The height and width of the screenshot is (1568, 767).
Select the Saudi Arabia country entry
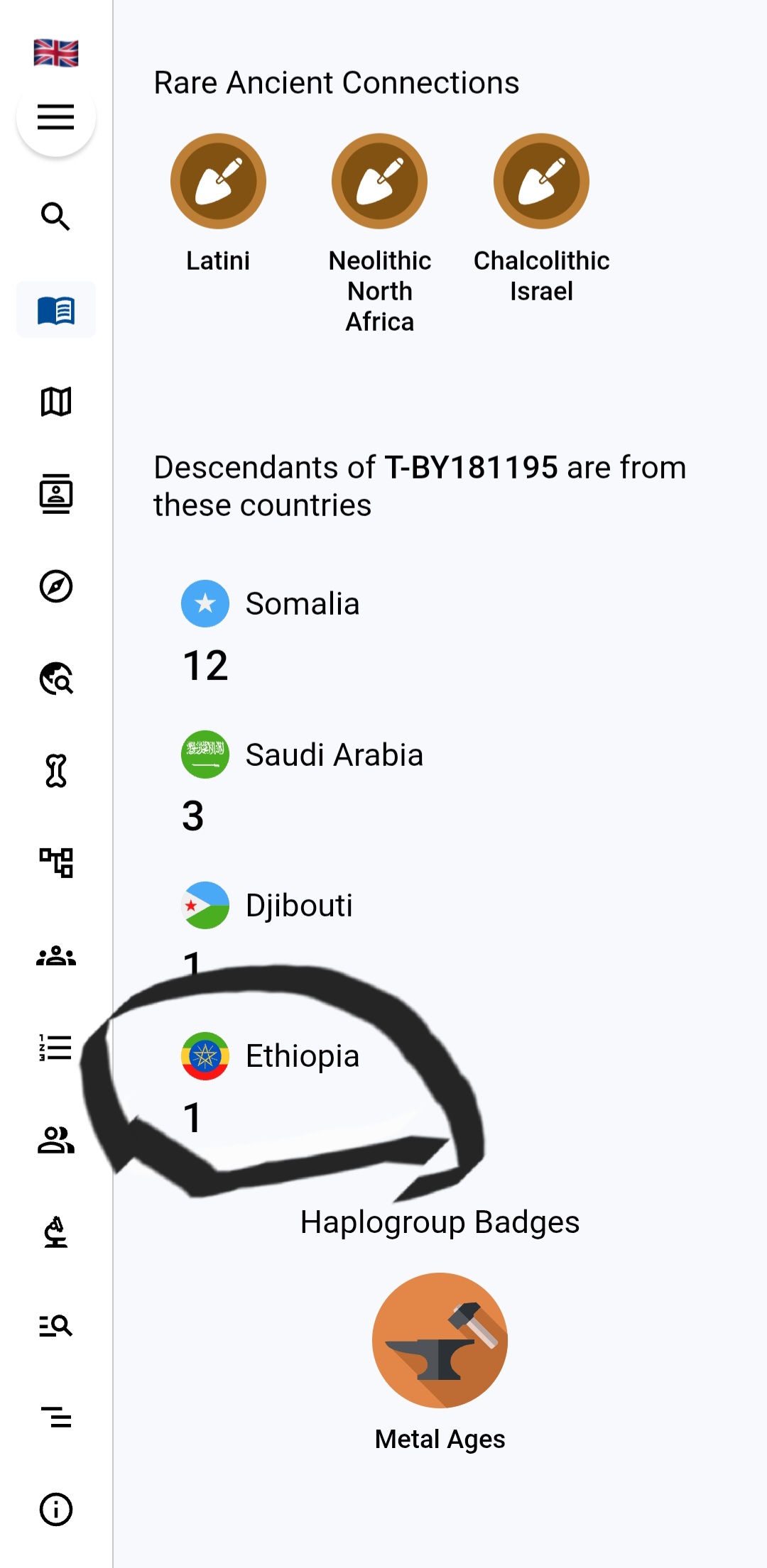(334, 755)
